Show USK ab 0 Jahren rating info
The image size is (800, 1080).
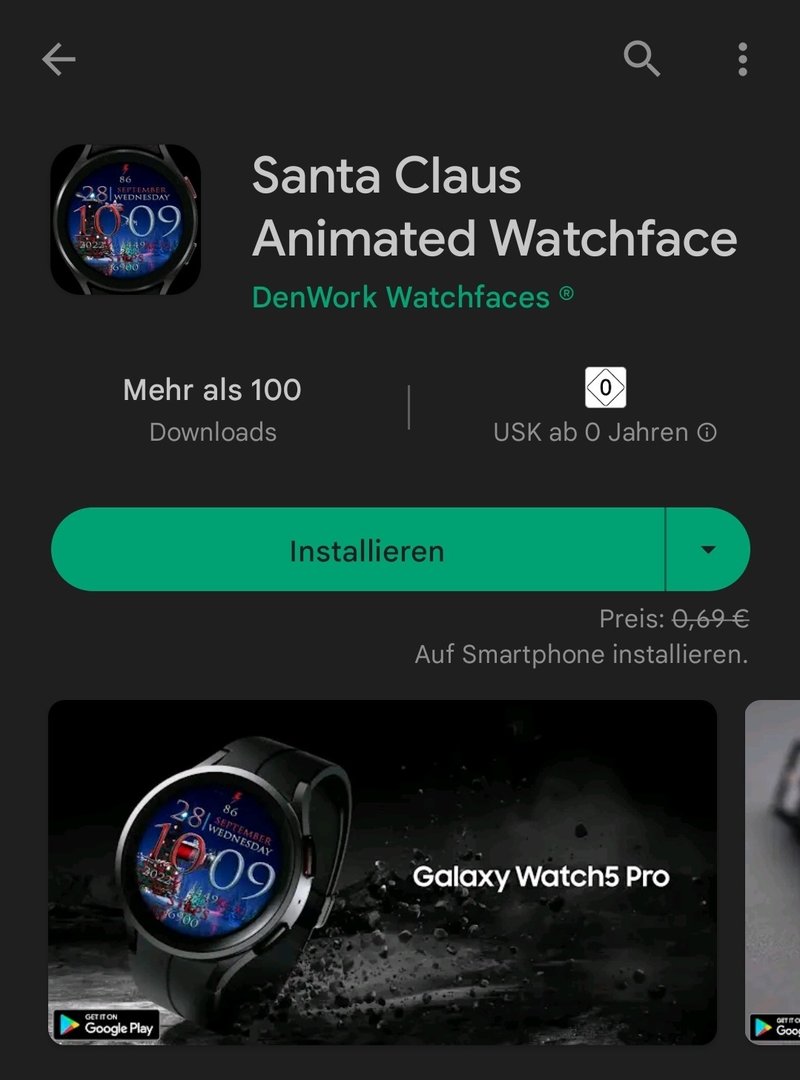706,433
